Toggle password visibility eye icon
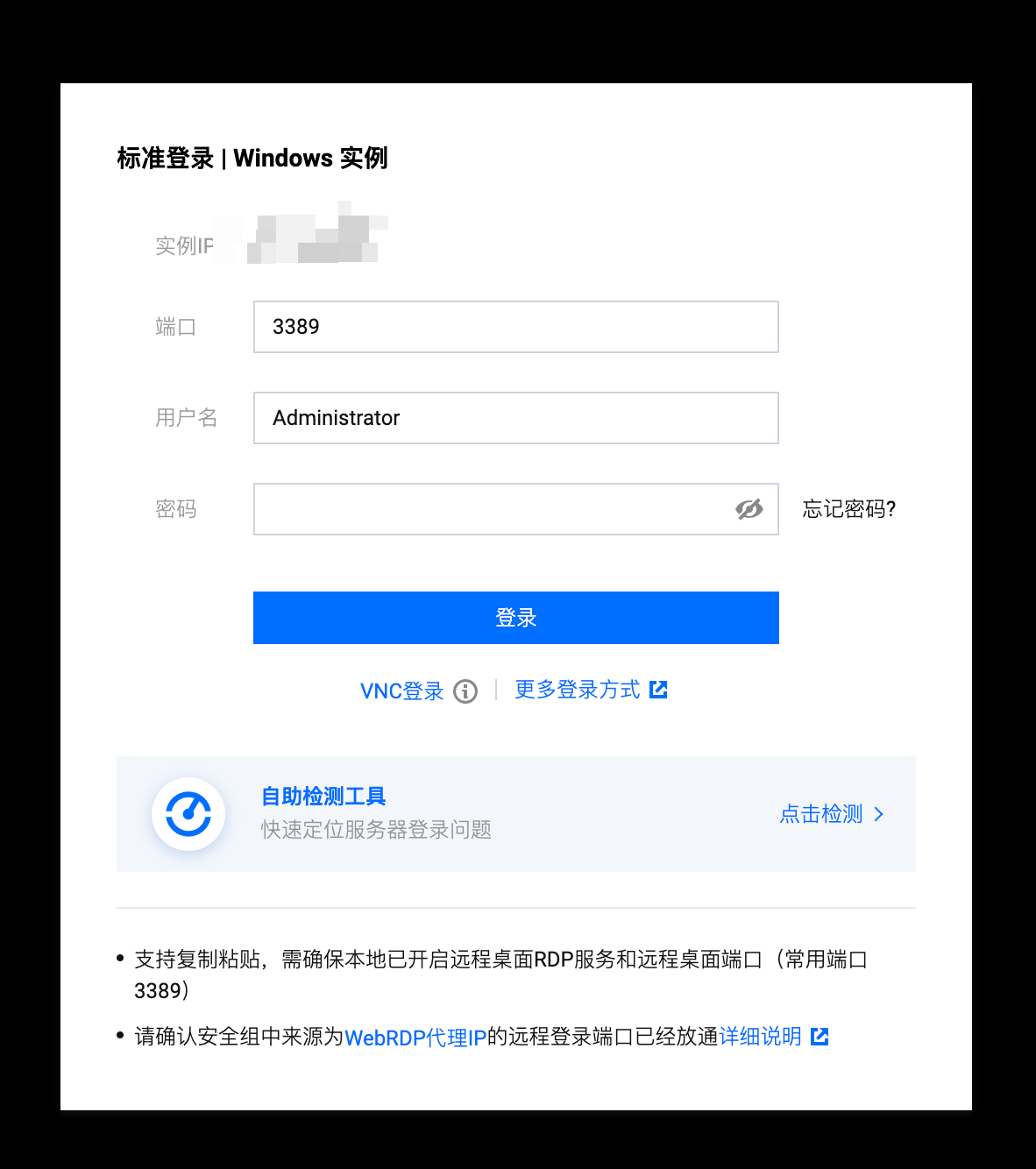Screen dimensions: 1036x1169 (749, 509)
